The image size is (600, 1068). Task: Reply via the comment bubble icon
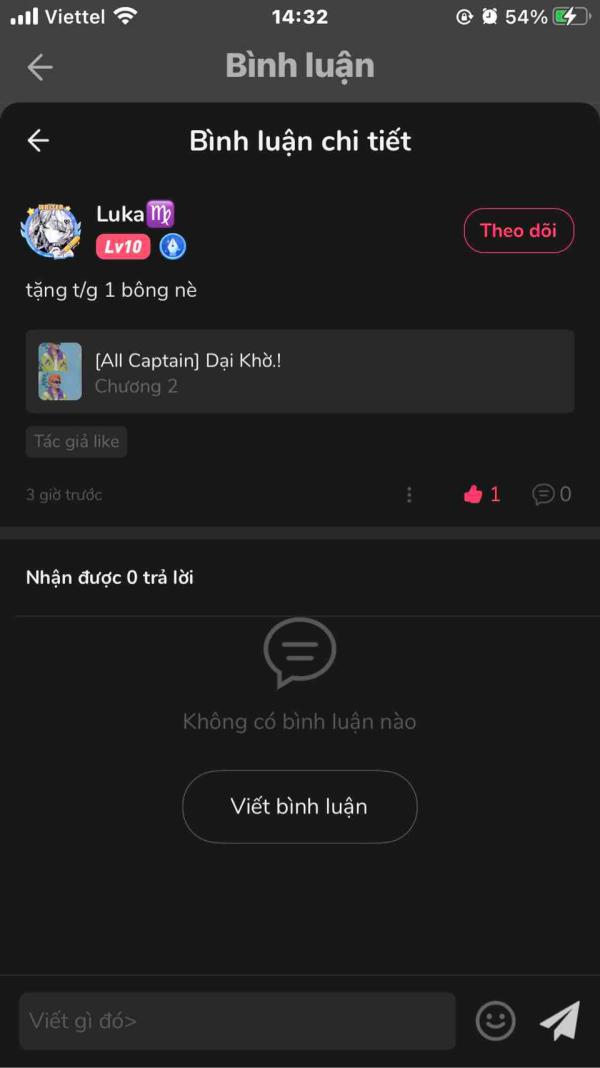(x=544, y=494)
